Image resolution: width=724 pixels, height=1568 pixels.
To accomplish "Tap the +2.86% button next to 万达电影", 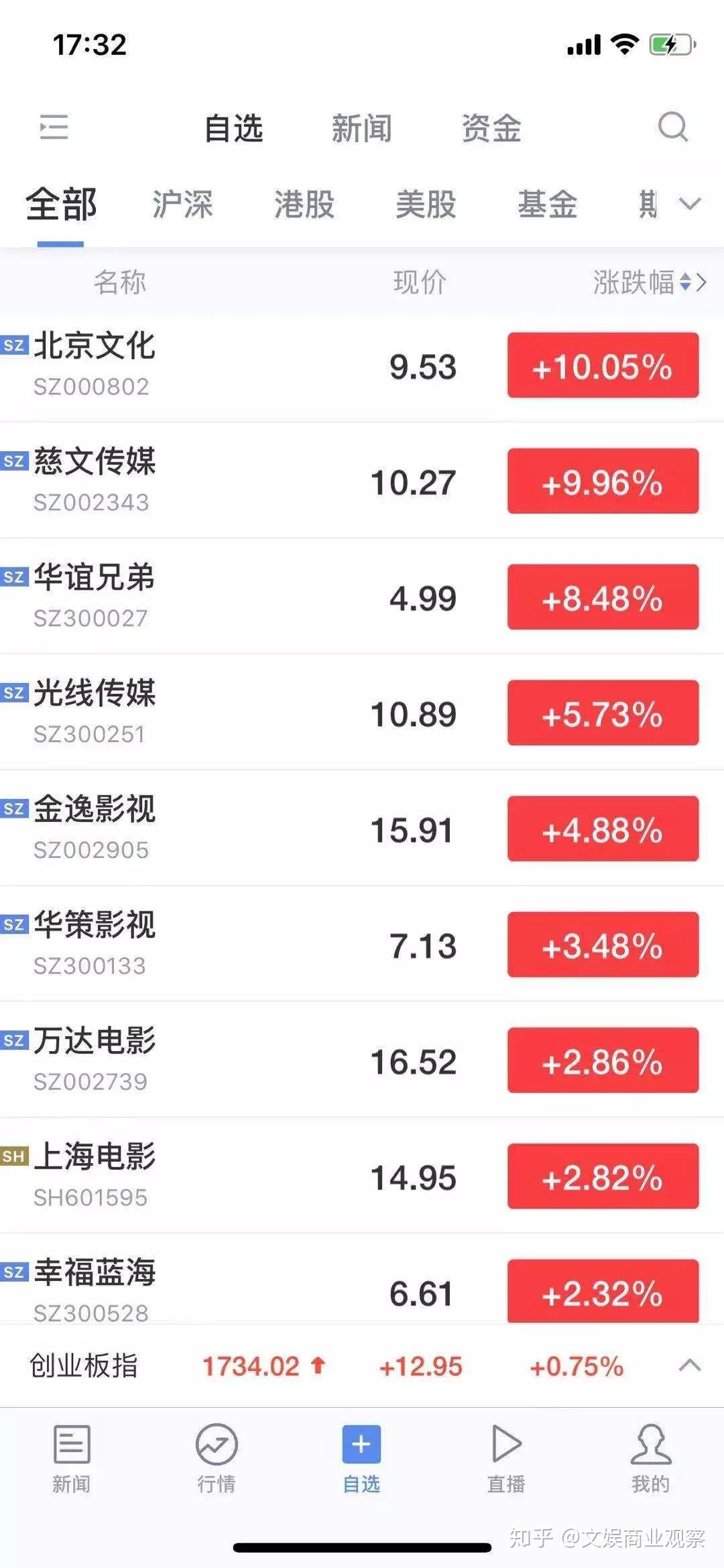I will 602,1061.
